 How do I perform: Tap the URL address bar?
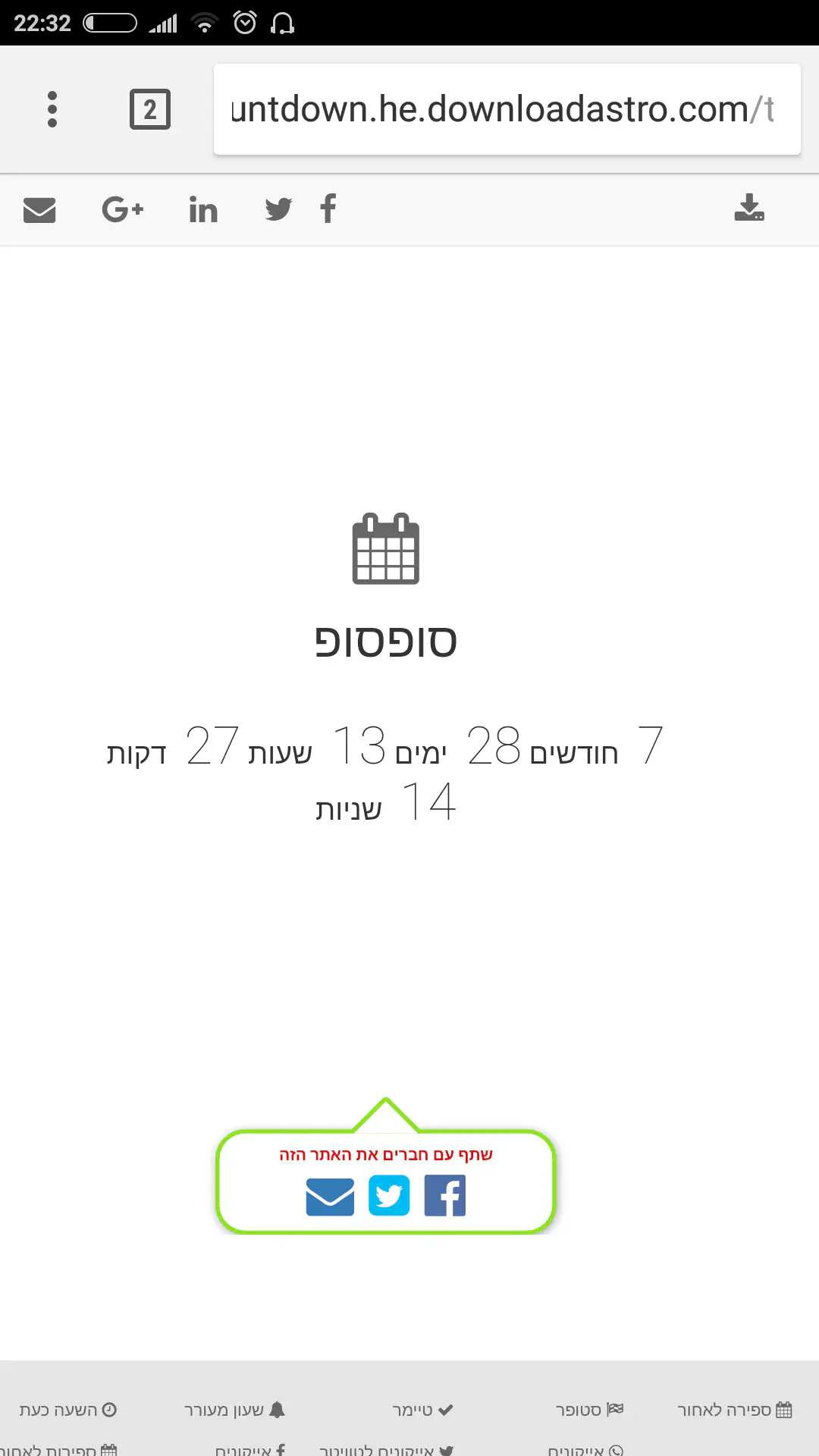[507, 109]
